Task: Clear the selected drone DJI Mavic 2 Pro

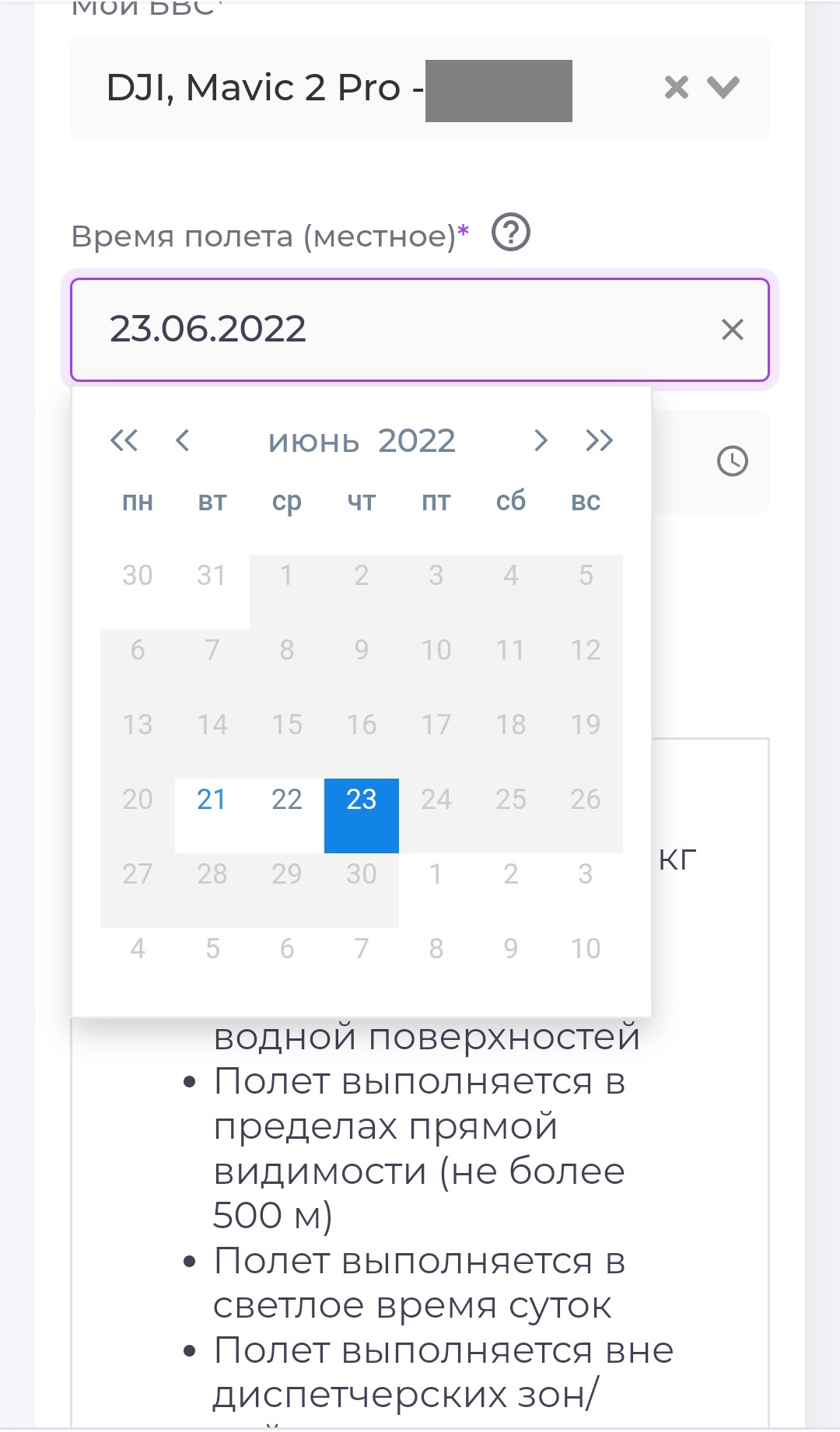Action: pos(676,87)
